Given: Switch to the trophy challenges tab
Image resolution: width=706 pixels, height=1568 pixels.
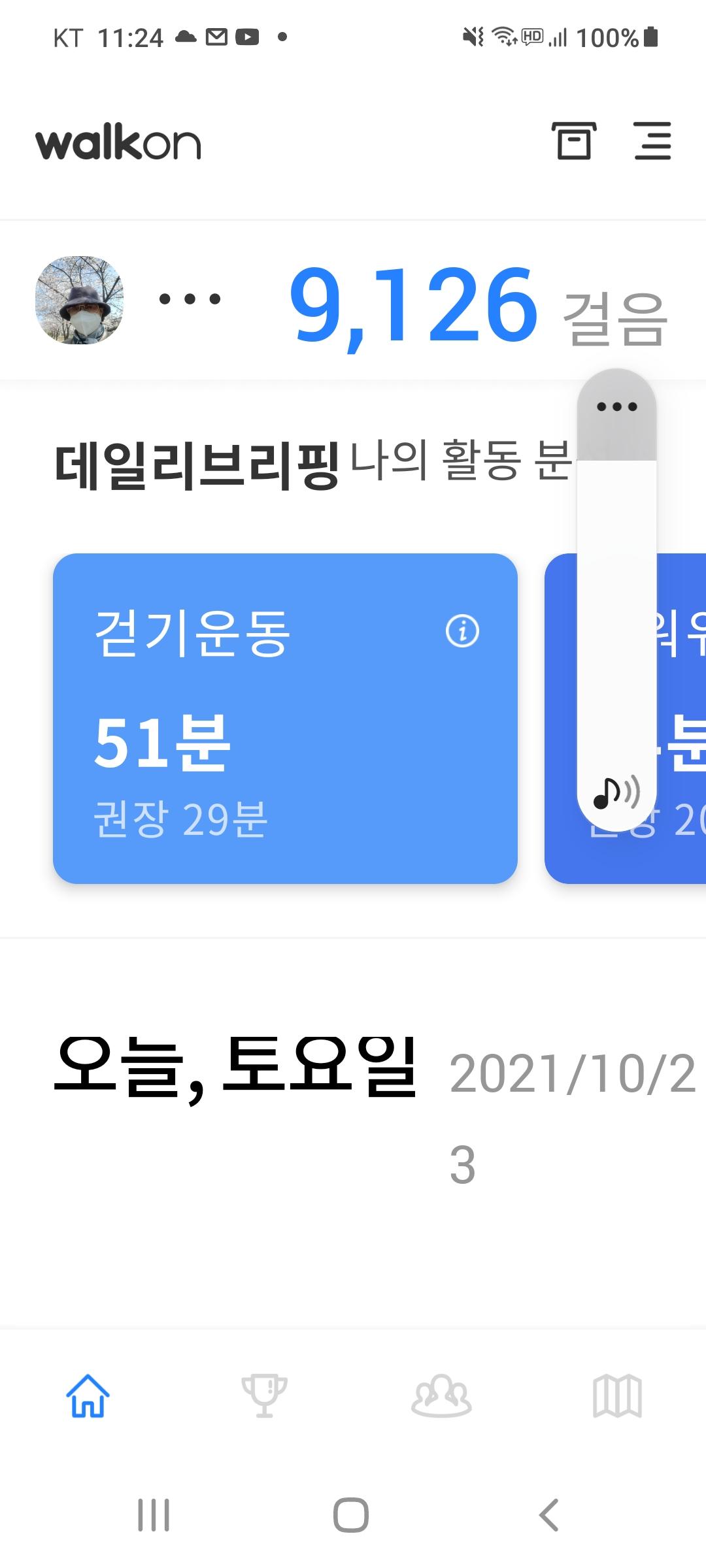Looking at the screenshot, I should coord(264,1396).
